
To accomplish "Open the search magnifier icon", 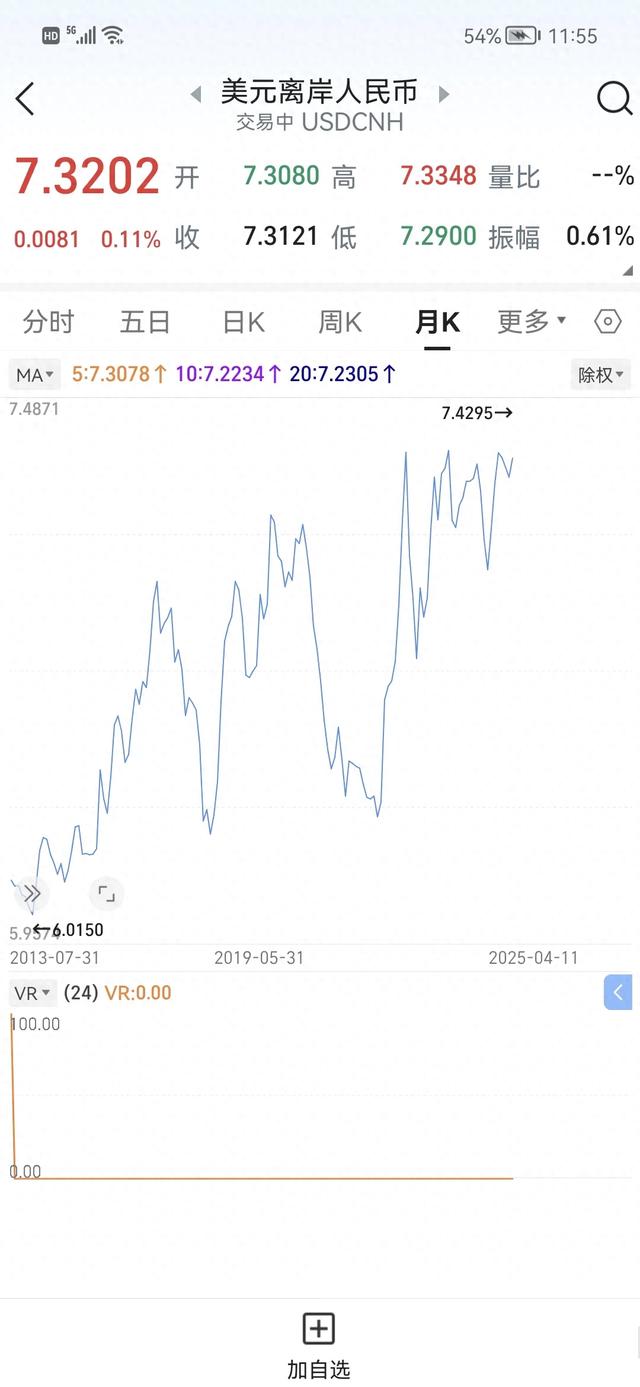I will coord(614,99).
